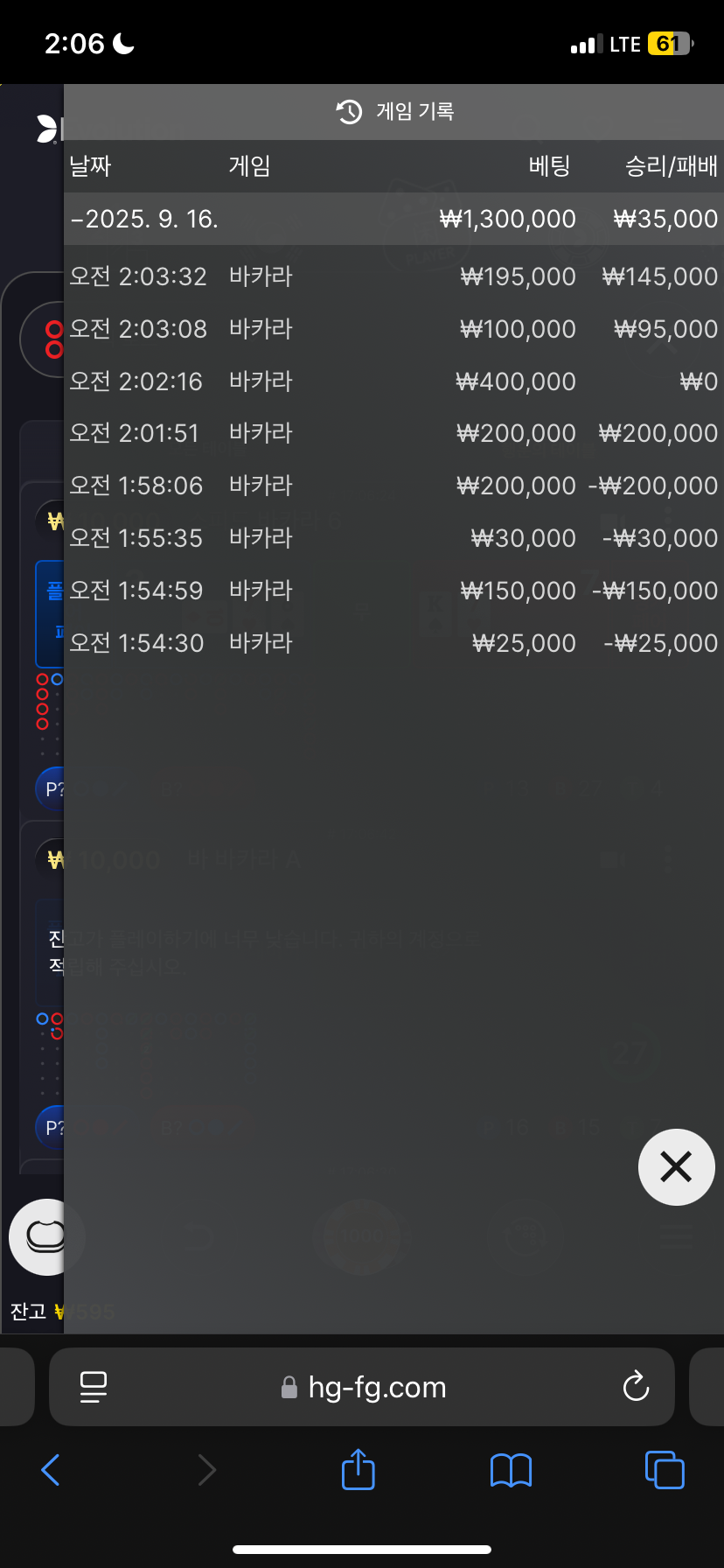This screenshot has width=724, height=1568.
Task: Select the 오전 2:01:51 바카라 record
Action: (x=393, y=433)
